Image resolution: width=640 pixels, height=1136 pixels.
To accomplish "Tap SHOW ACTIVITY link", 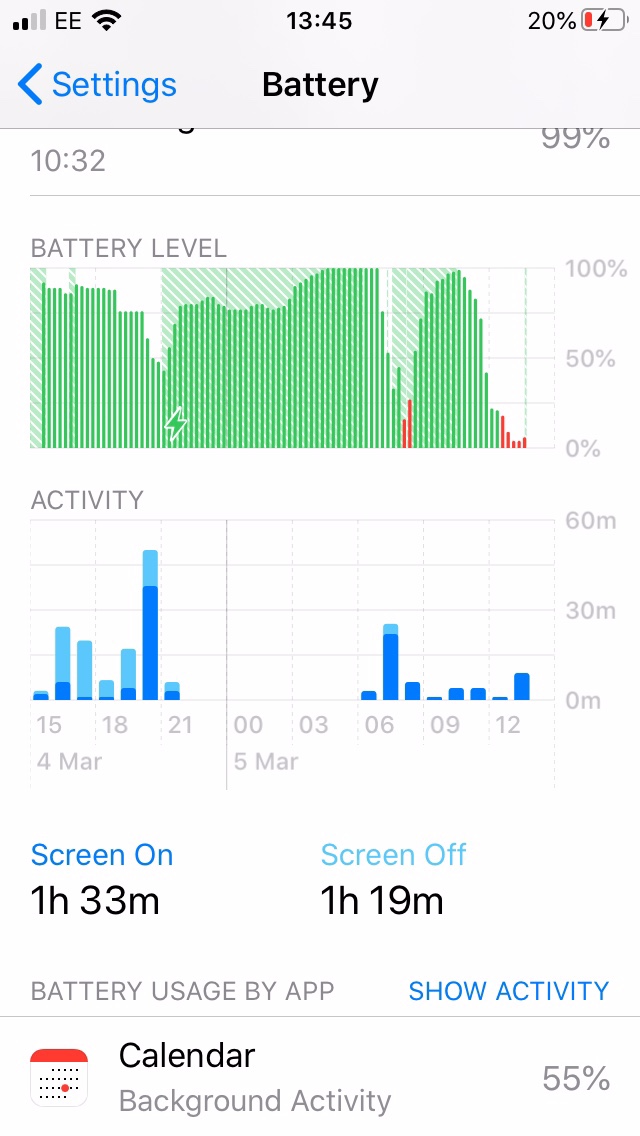I will [x=508, y=991].
